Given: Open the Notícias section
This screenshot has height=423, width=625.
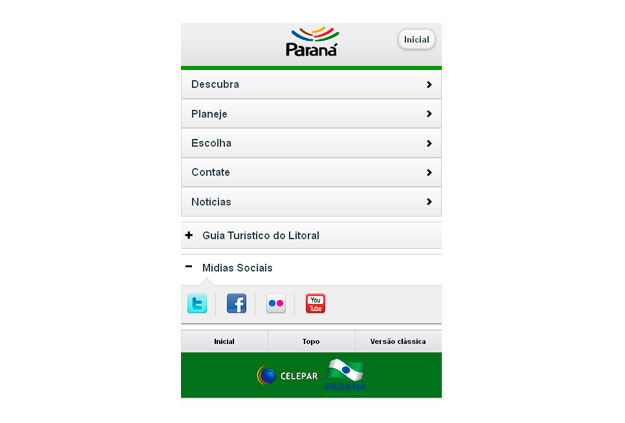Looking at the screenshot, I should coord(311,202).
